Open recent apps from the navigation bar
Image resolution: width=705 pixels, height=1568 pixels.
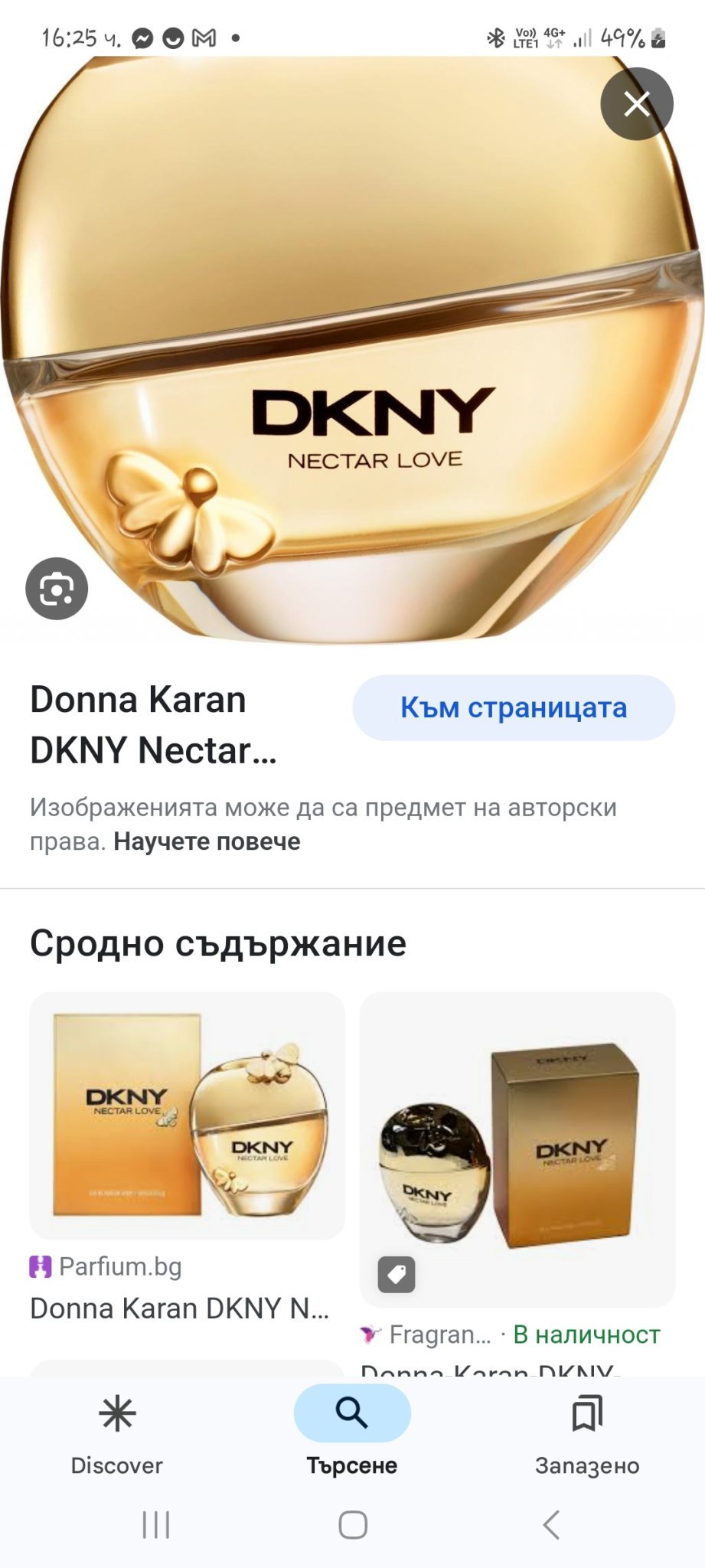(x=156, y=1524)
